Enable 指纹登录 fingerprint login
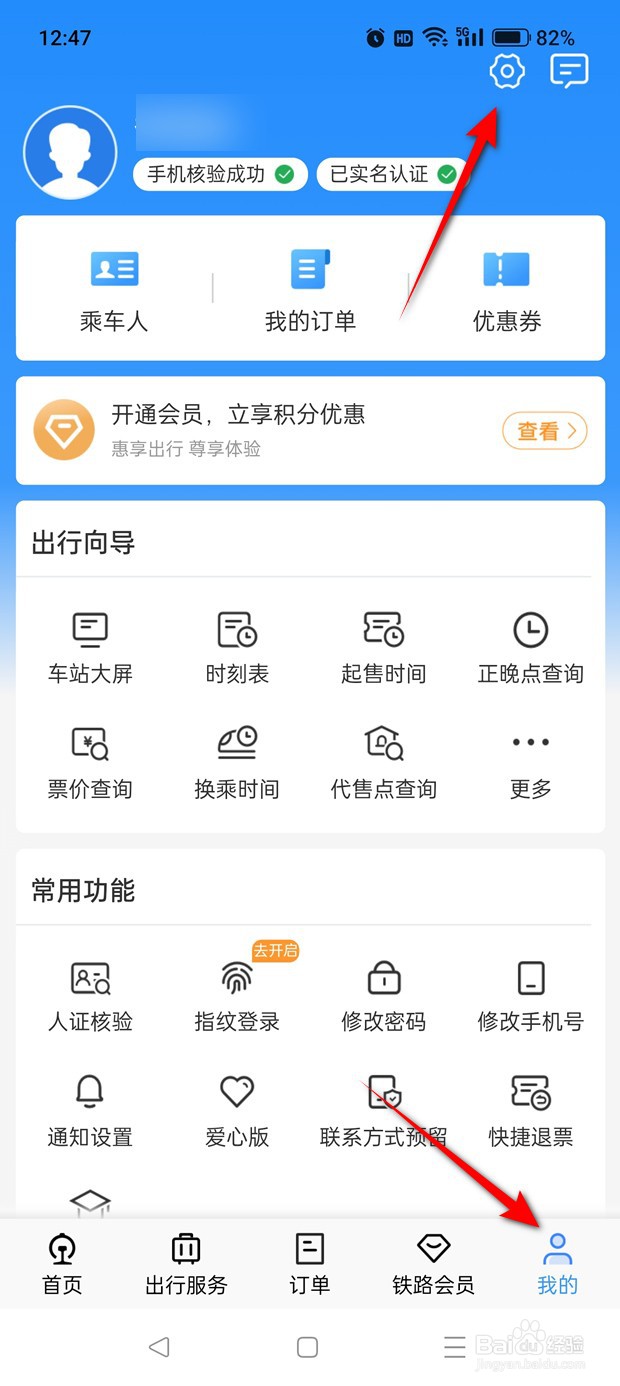620x1386 pixels. coord(237,996)
